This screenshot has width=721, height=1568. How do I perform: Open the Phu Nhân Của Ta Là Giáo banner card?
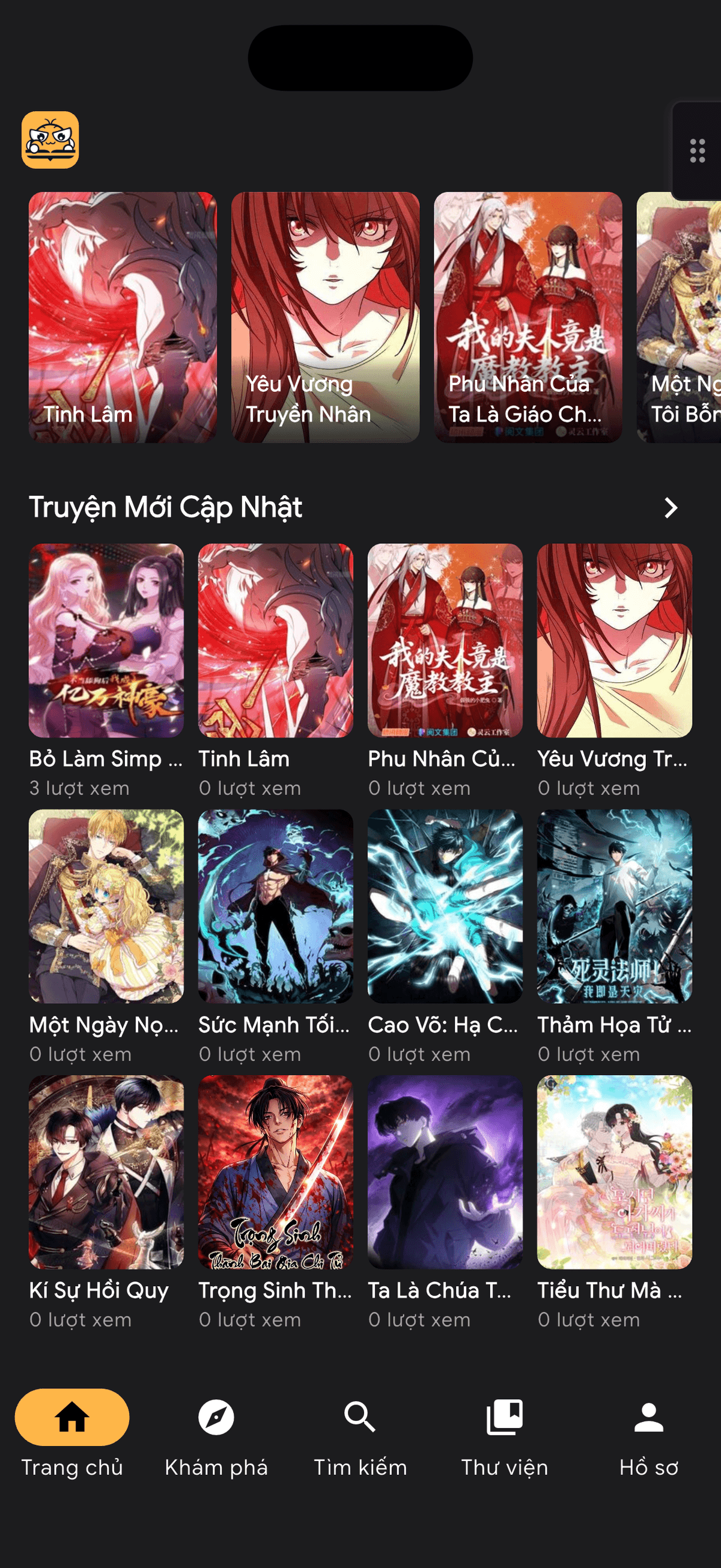pos(528,317)
